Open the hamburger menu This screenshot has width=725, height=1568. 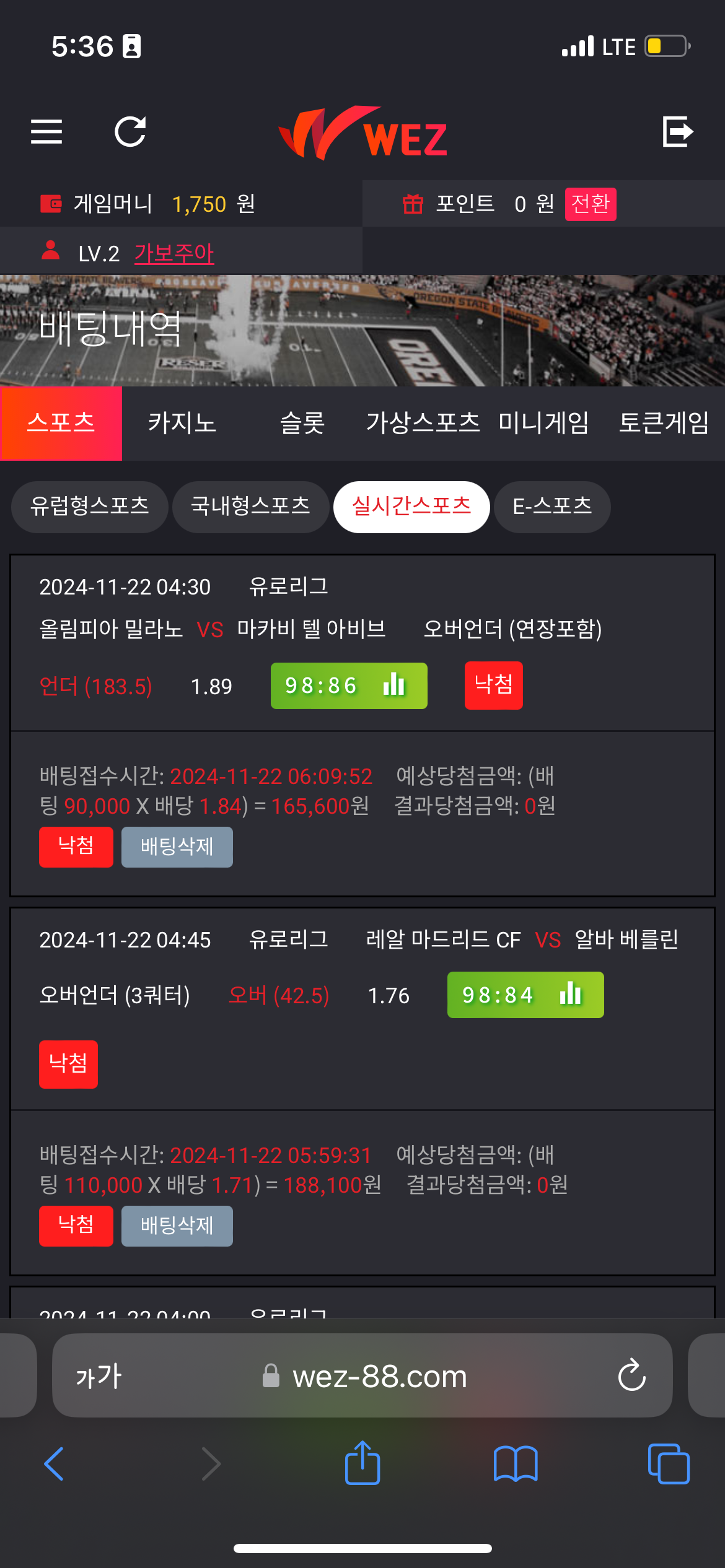point(46,131)
